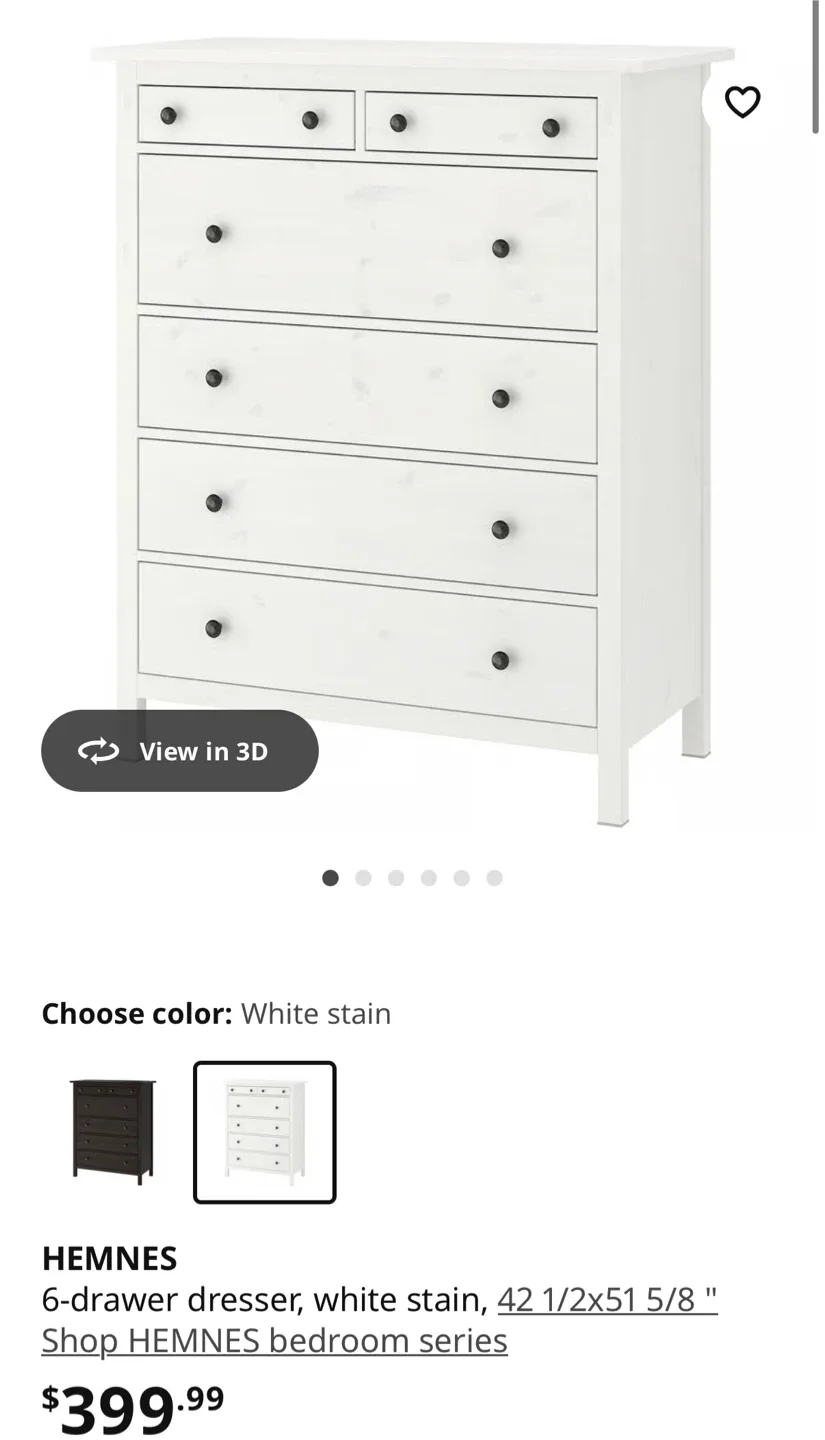The width and height of the screenshot is (825, 1440).
Task: Open Shop HEMNES bedroom series link
Action: point(273,1340)
